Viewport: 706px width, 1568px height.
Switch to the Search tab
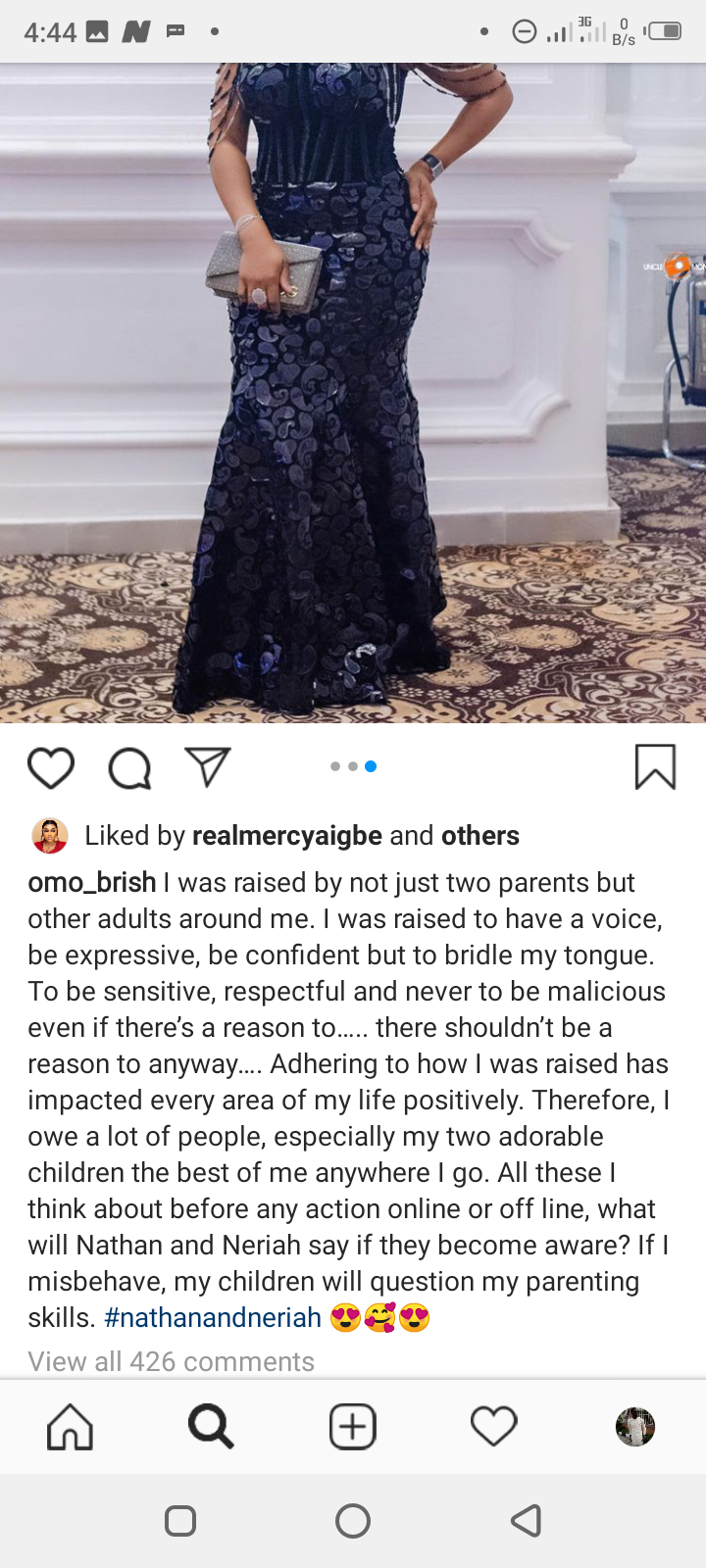click(211, 1426)
